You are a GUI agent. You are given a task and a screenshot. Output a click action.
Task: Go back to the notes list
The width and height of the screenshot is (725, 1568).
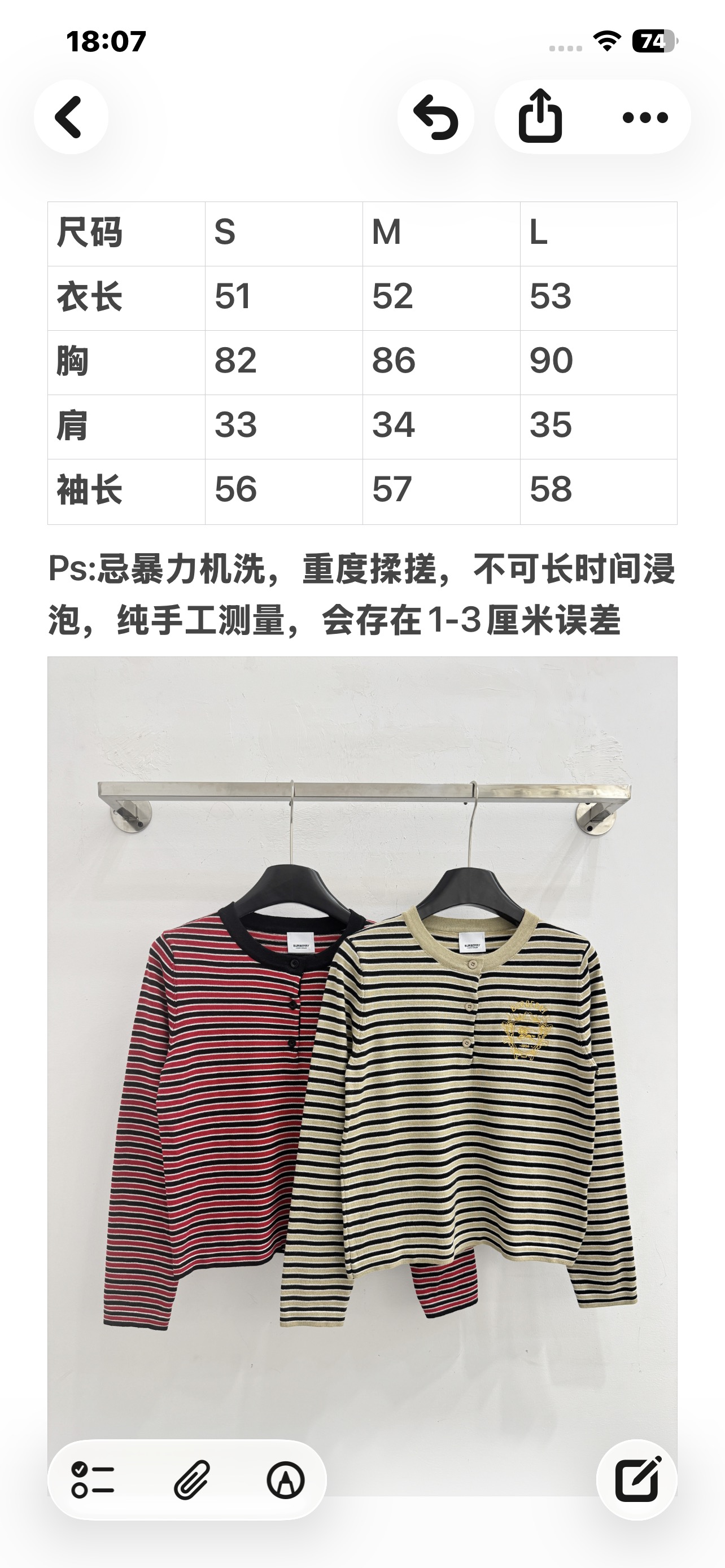[x=71, y=117]
